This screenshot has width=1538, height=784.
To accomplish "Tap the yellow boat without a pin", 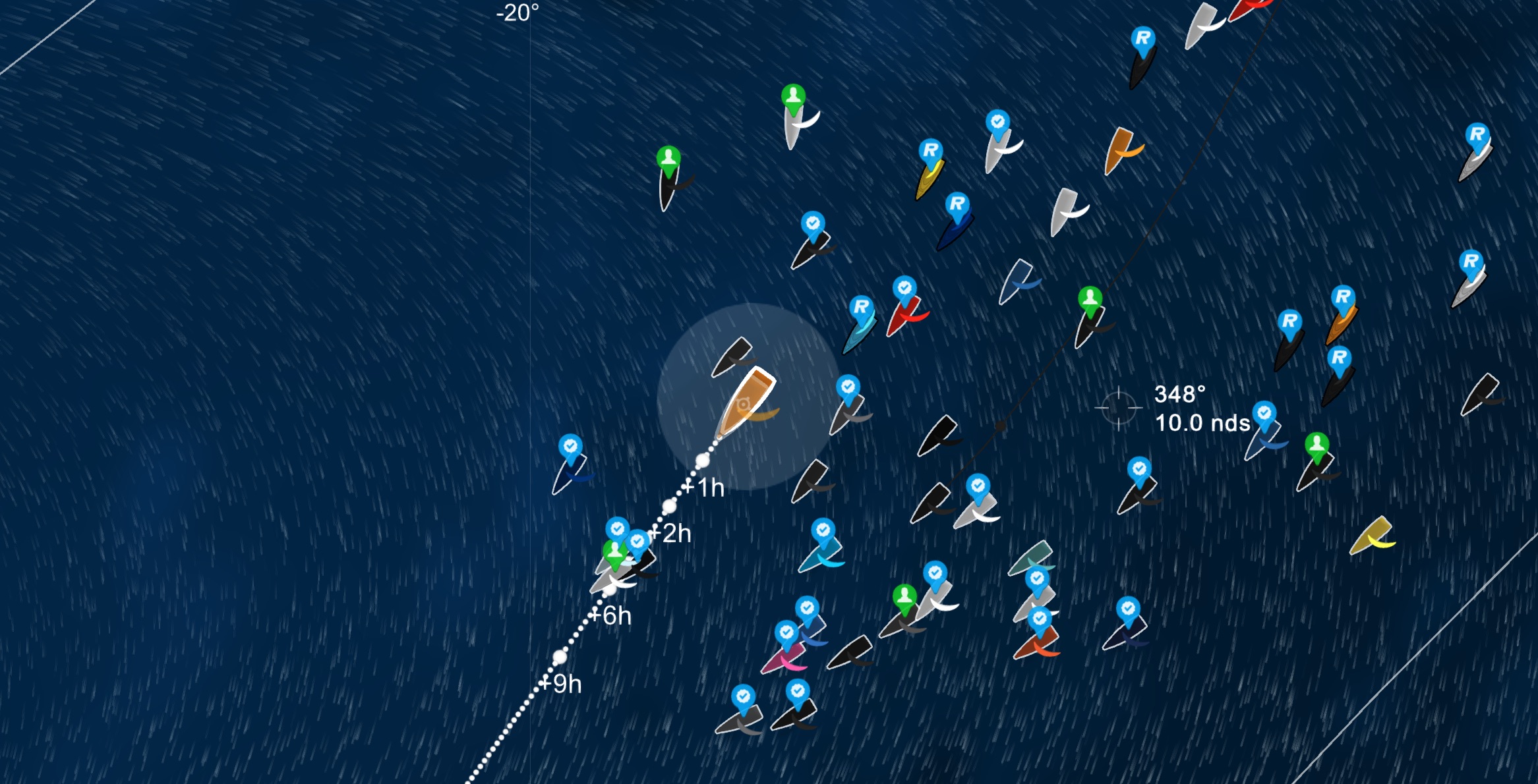I will [x=1372, y=536].
